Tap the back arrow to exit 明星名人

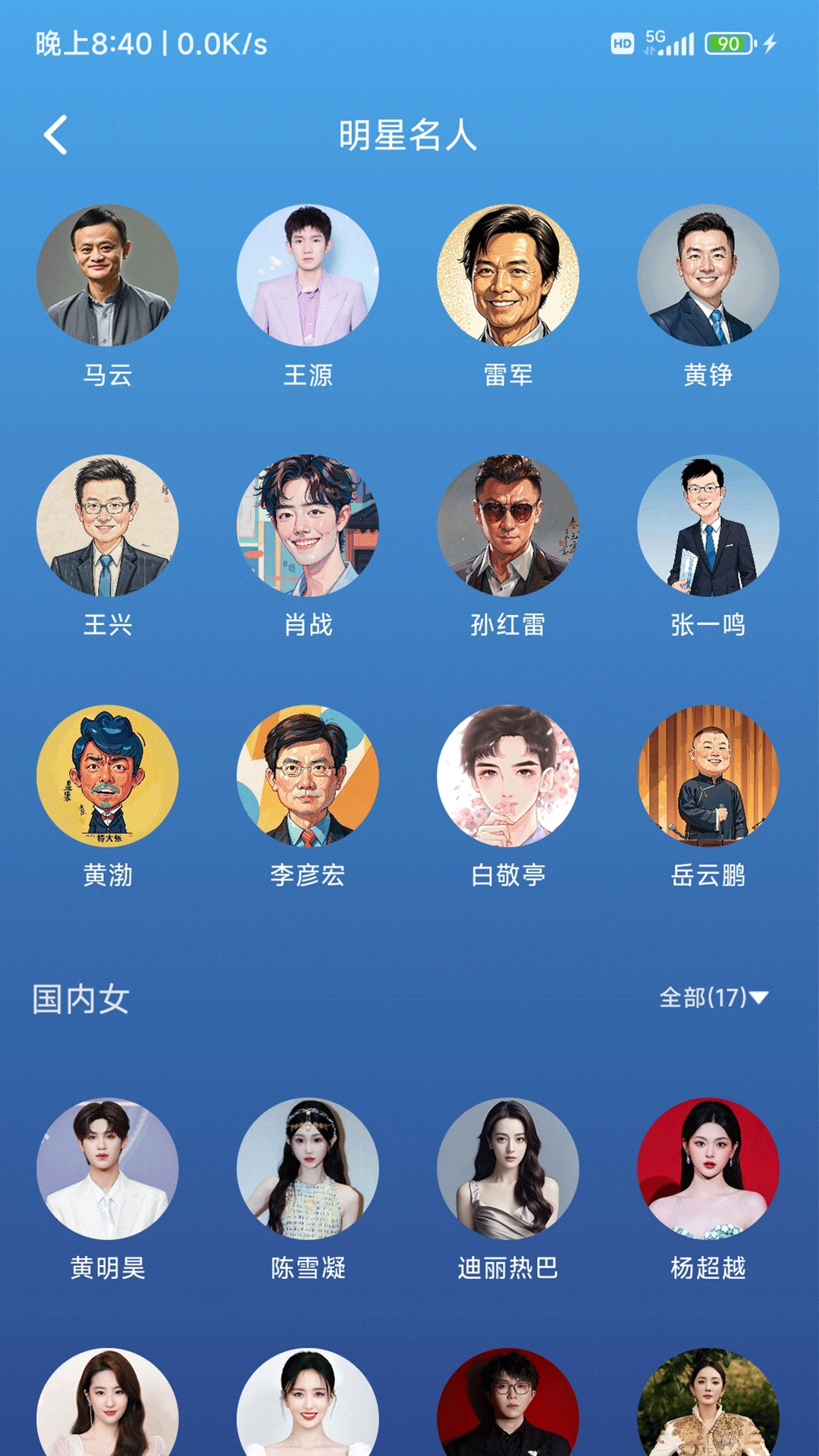55,133
